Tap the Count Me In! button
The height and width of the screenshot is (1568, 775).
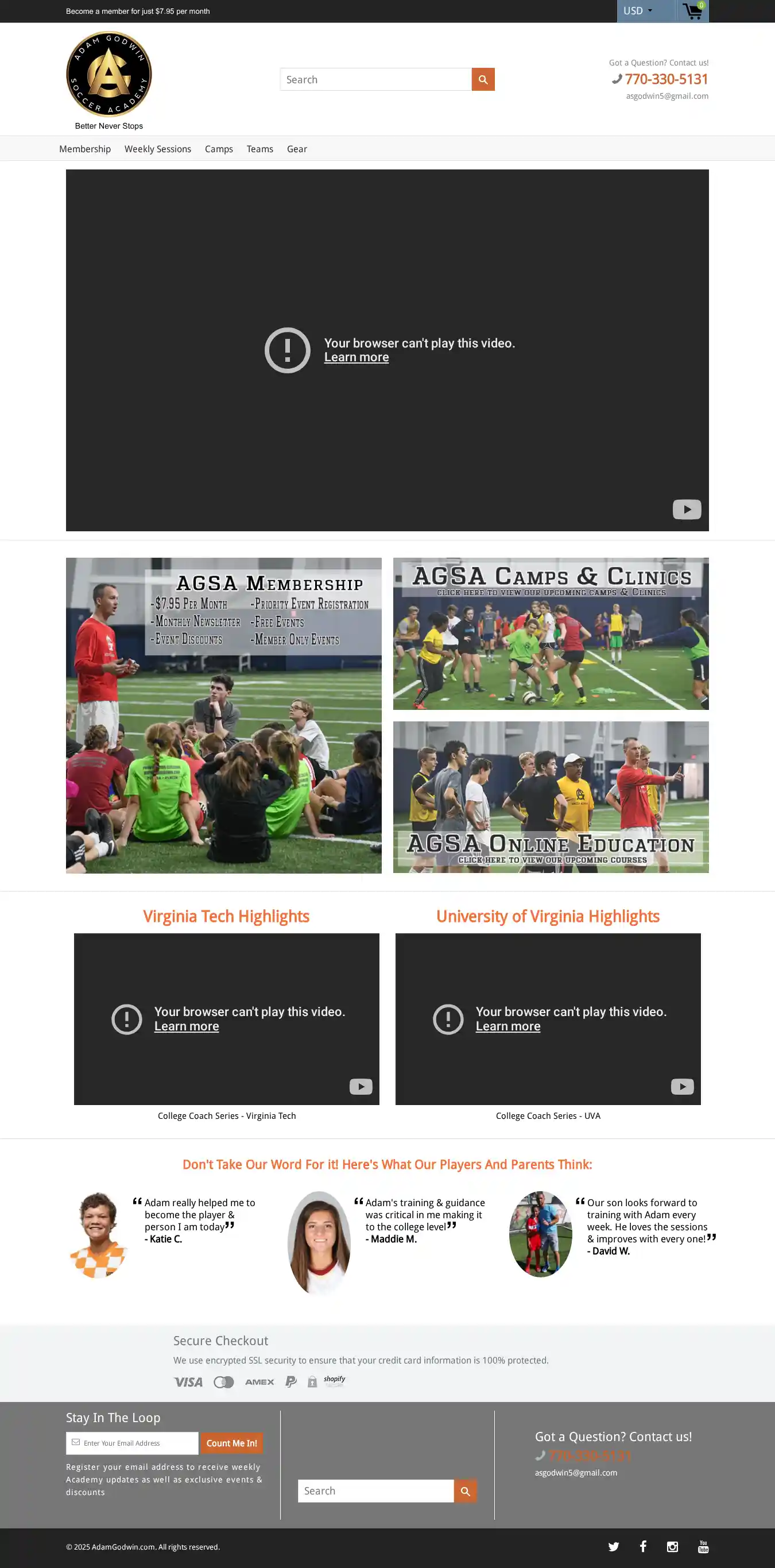click(x=232, y=1443)
